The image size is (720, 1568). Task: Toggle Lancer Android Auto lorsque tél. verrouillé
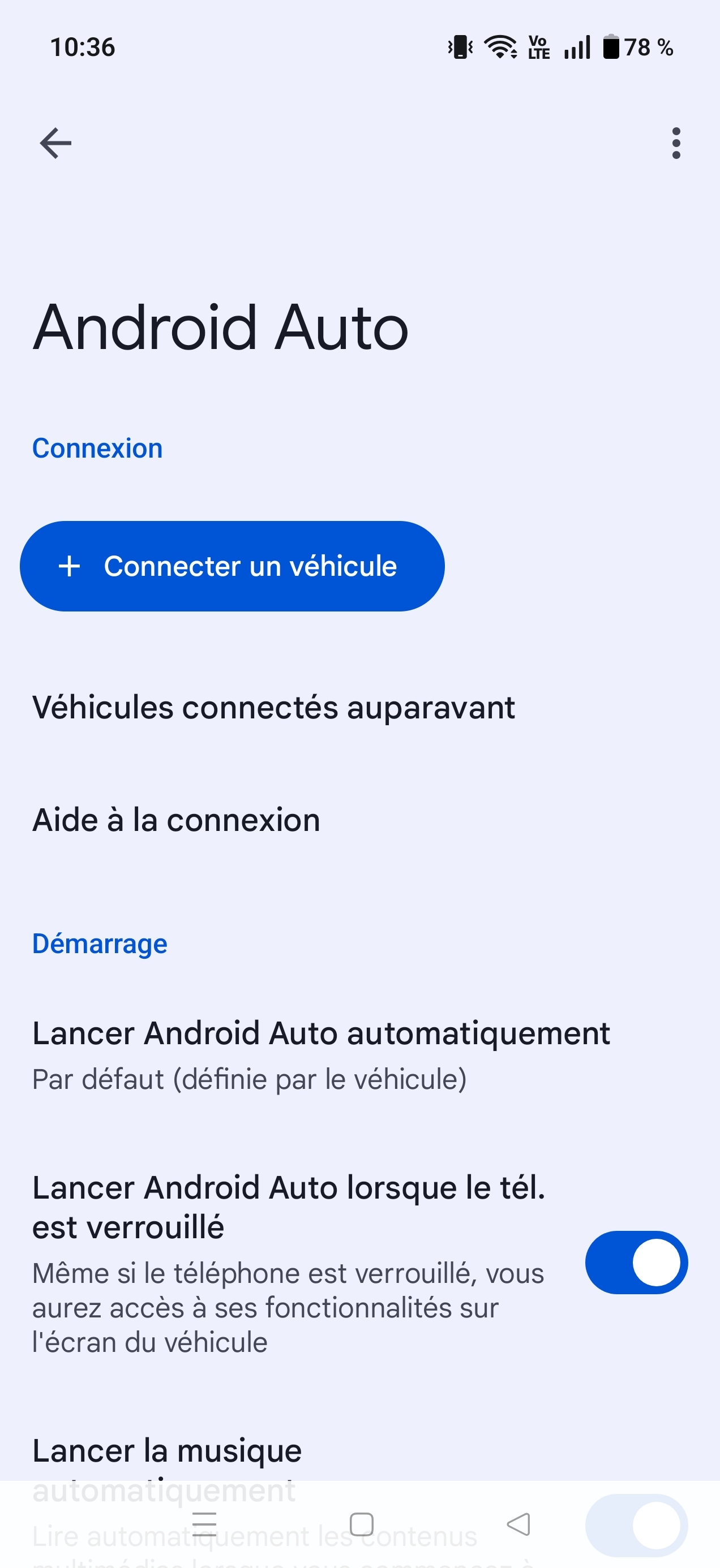pyautogui.click(x=636, y=1263)
